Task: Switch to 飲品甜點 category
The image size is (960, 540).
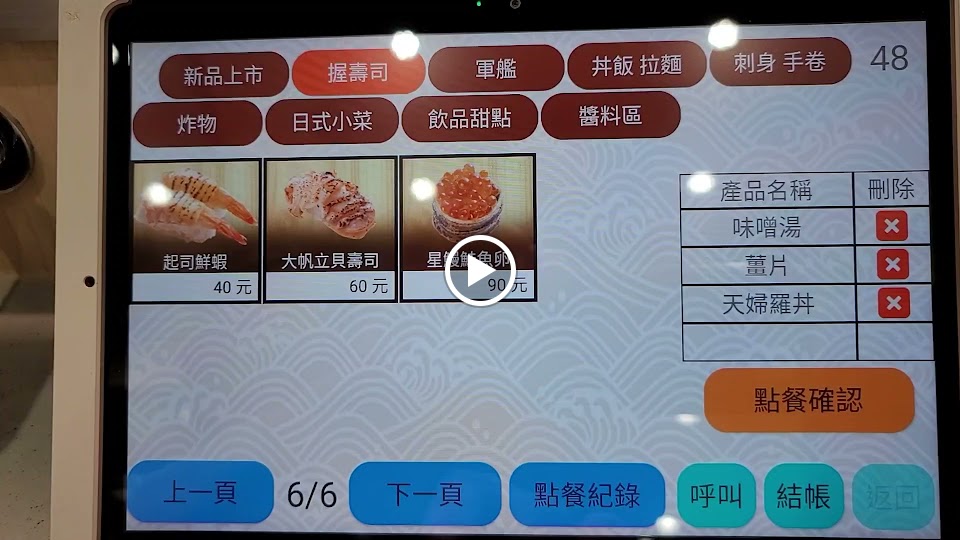Action: [x=469, y=118]
